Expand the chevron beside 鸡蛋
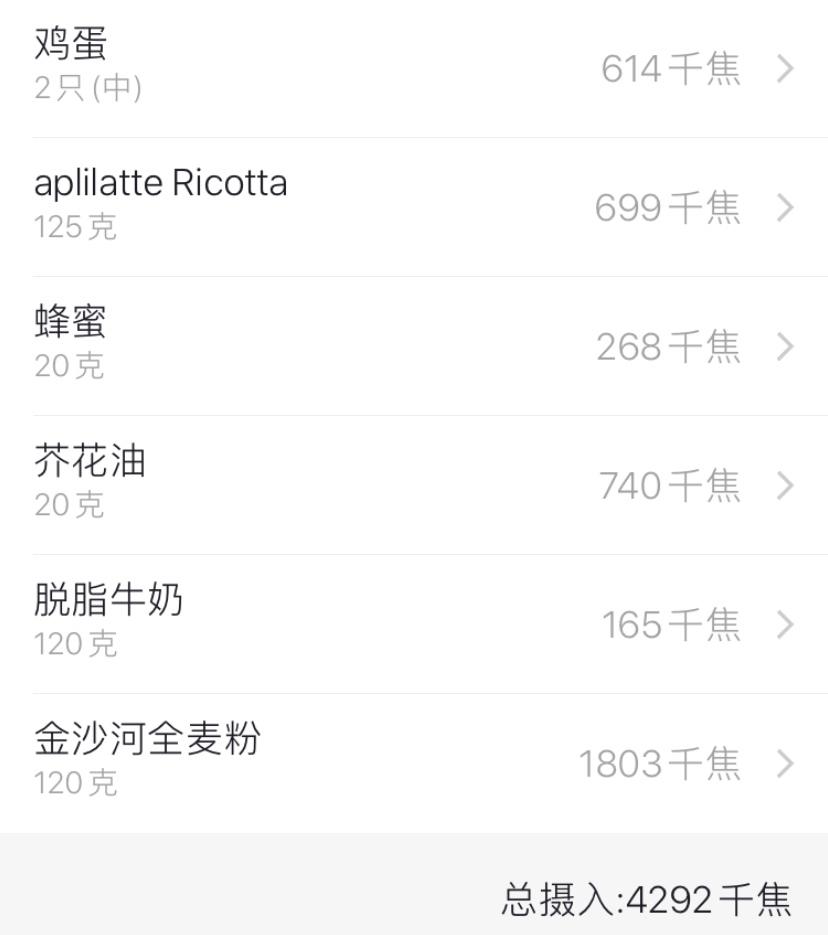This screenshot has height=935, width=828. [786, 69]
